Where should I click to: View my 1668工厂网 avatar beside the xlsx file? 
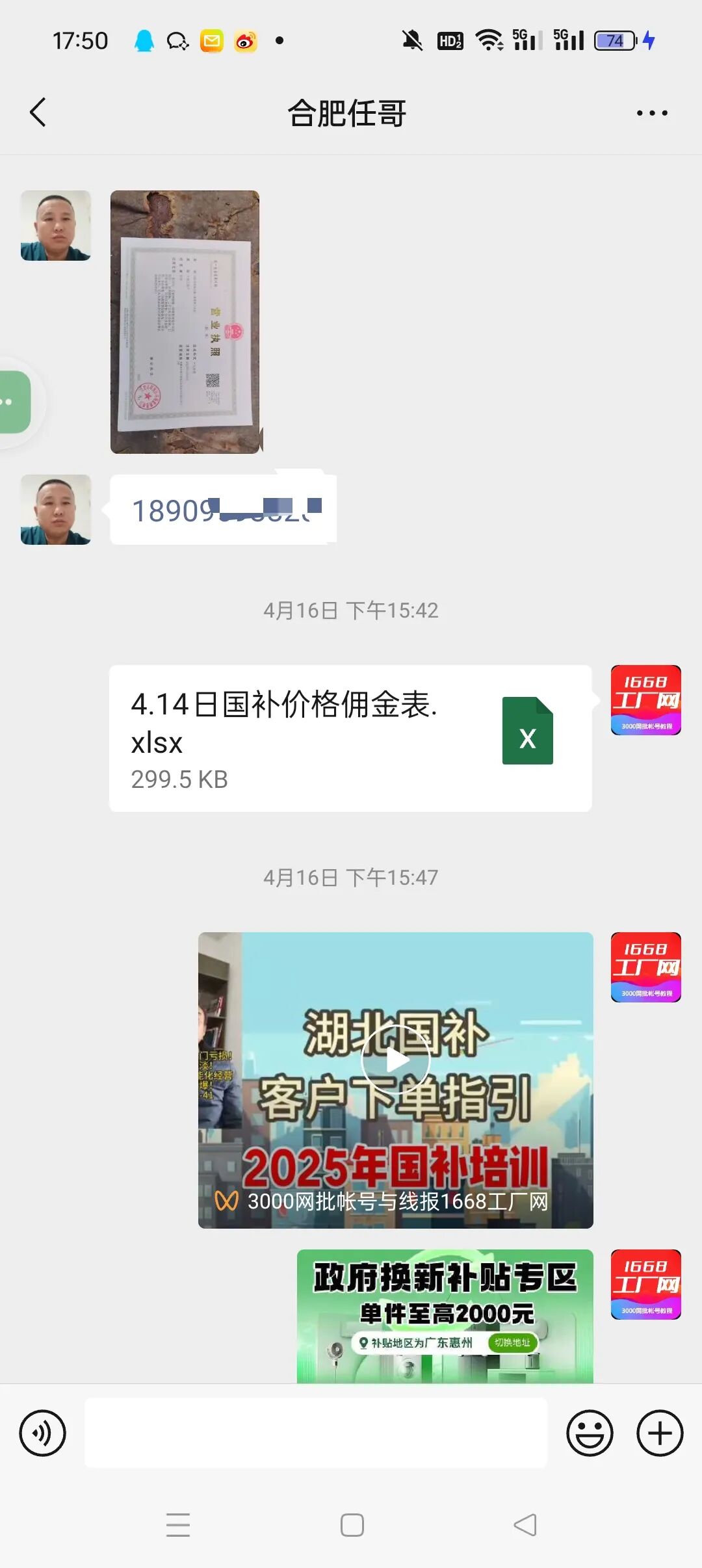pos(646,700)
